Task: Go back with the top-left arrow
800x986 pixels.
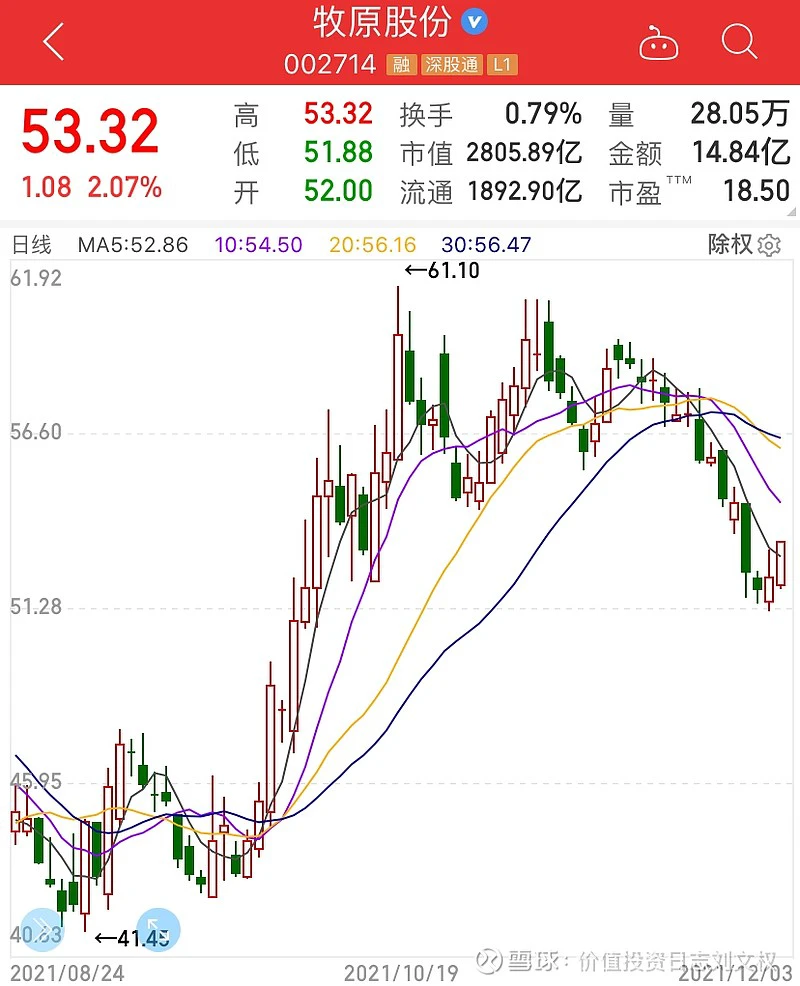Action: (x=53, y=43)
